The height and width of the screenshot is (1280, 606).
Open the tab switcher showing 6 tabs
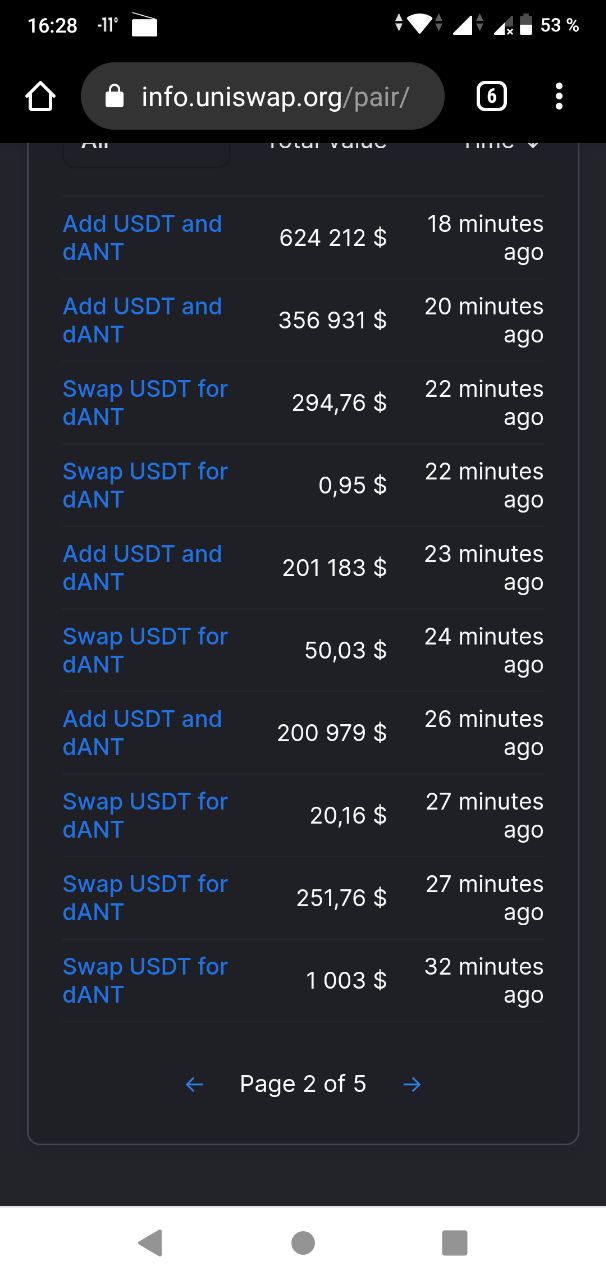click(x=491, y=97)
